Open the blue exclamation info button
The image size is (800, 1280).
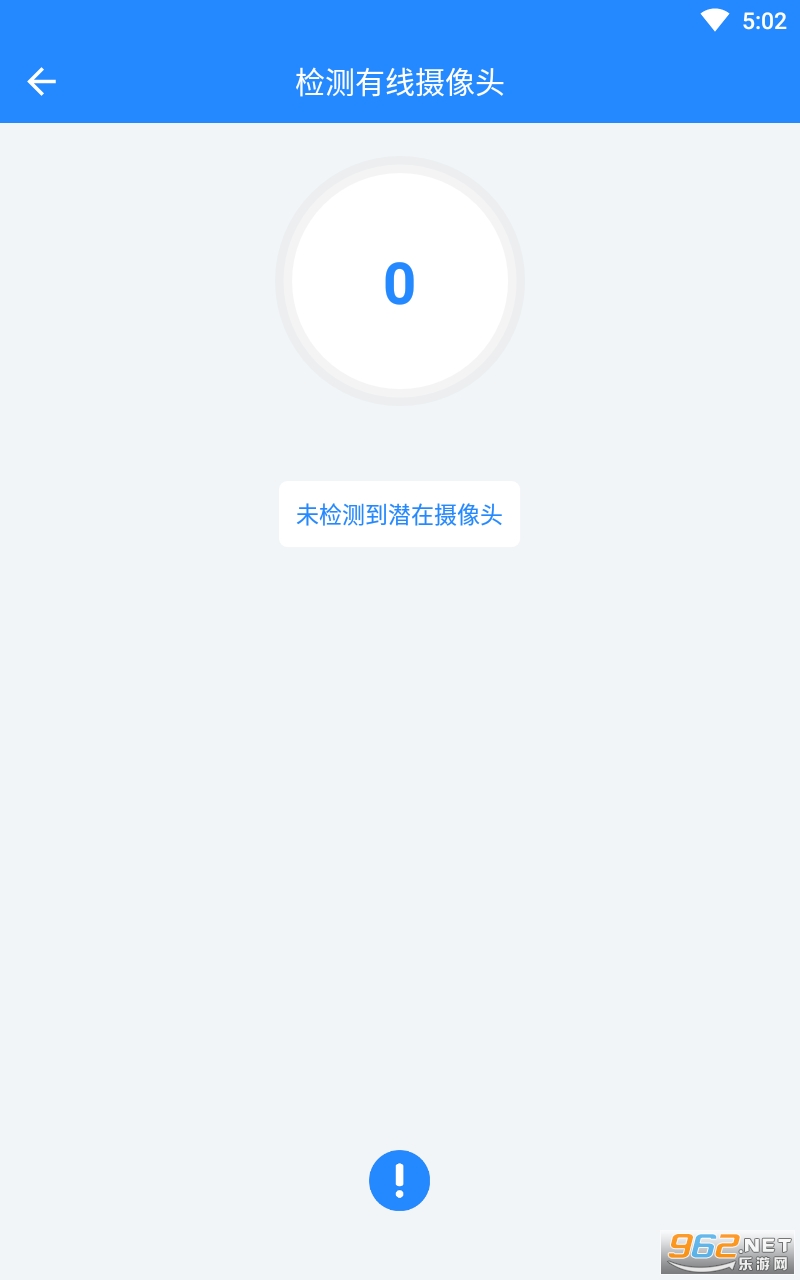(399, 1180)
